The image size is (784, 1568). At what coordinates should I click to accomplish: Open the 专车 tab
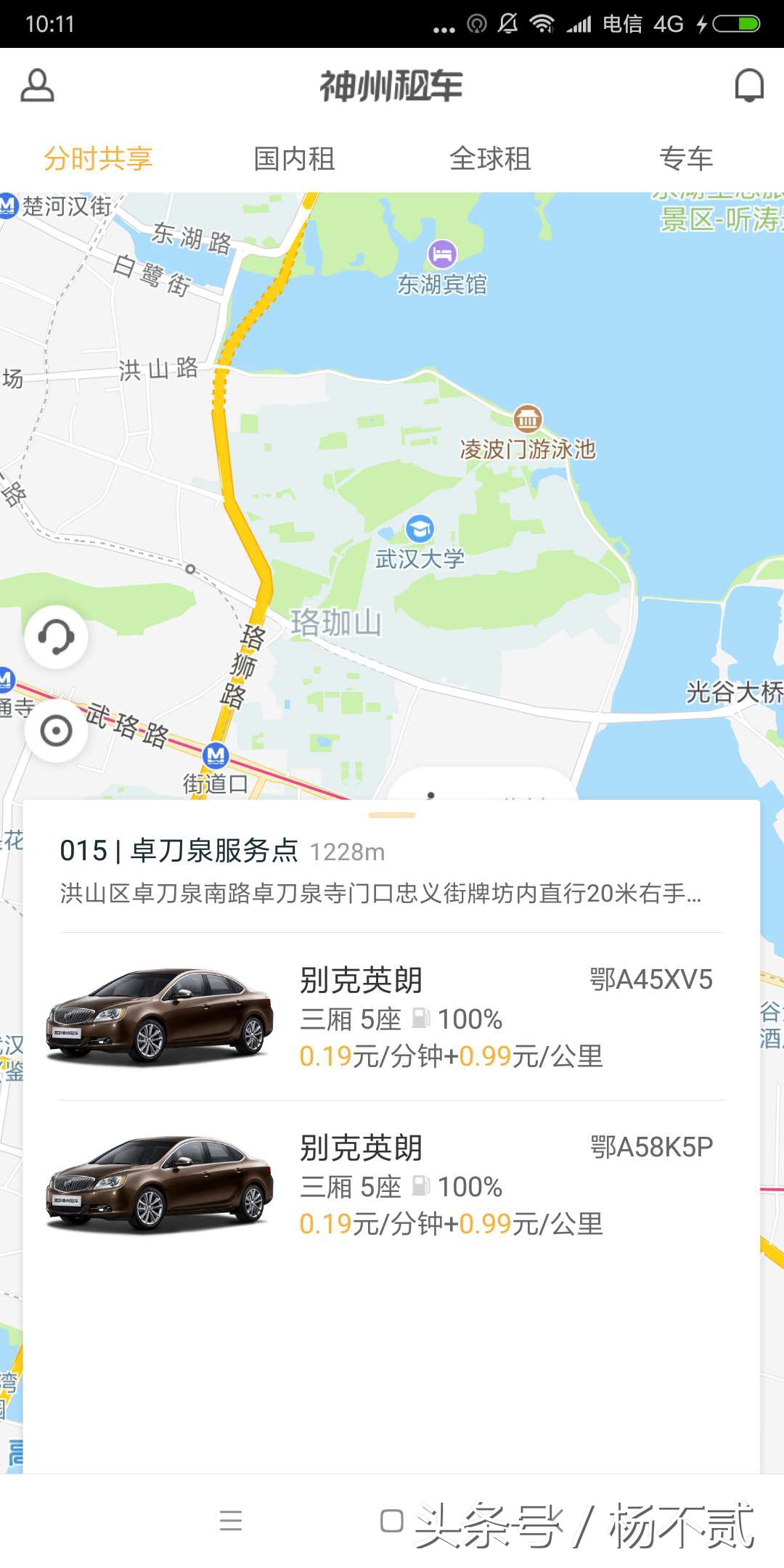pos(686,159)
